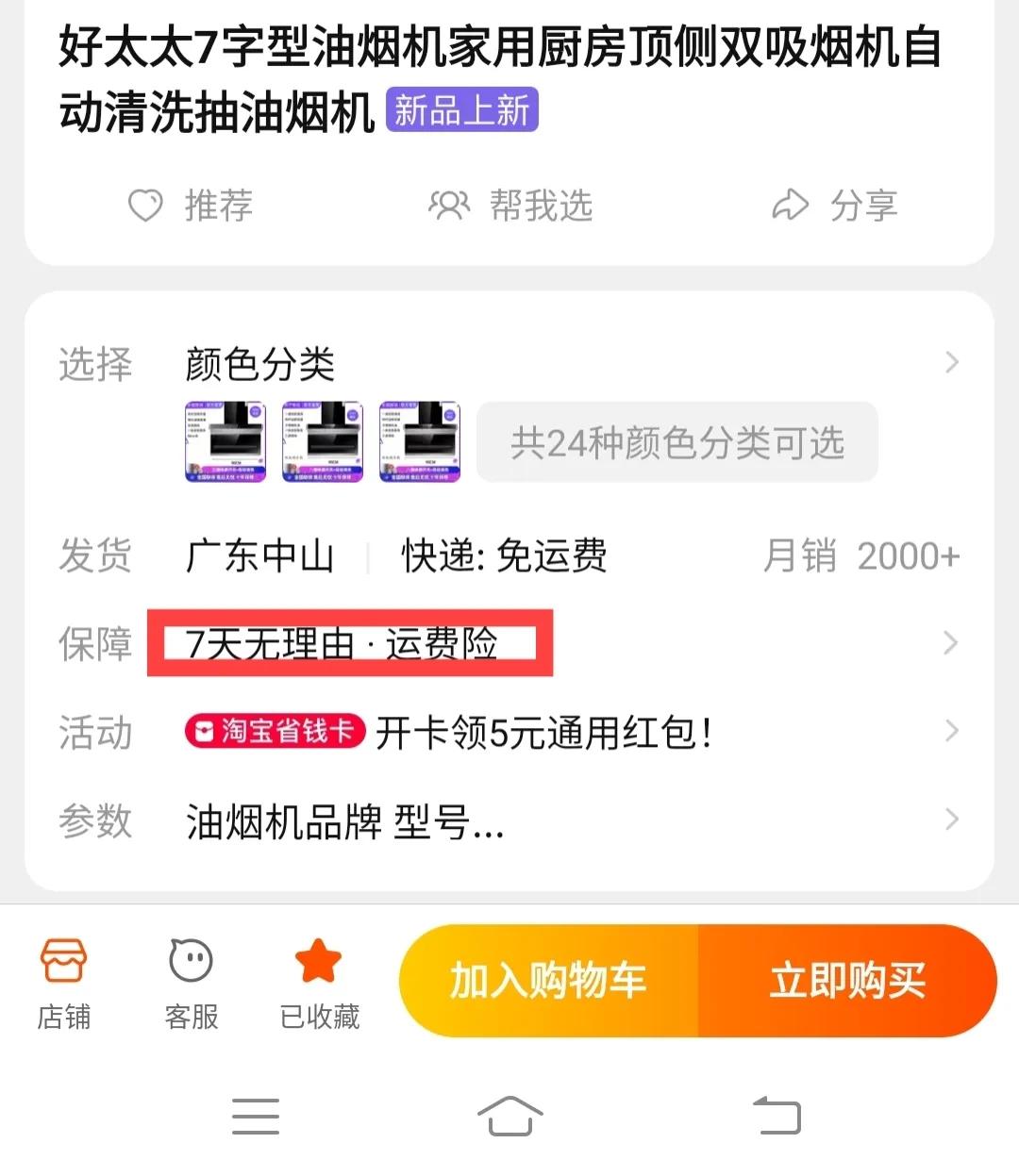Select the 新品上新 label on the title
This screenshot has width=1019, height=1176.
click(463, 110)
